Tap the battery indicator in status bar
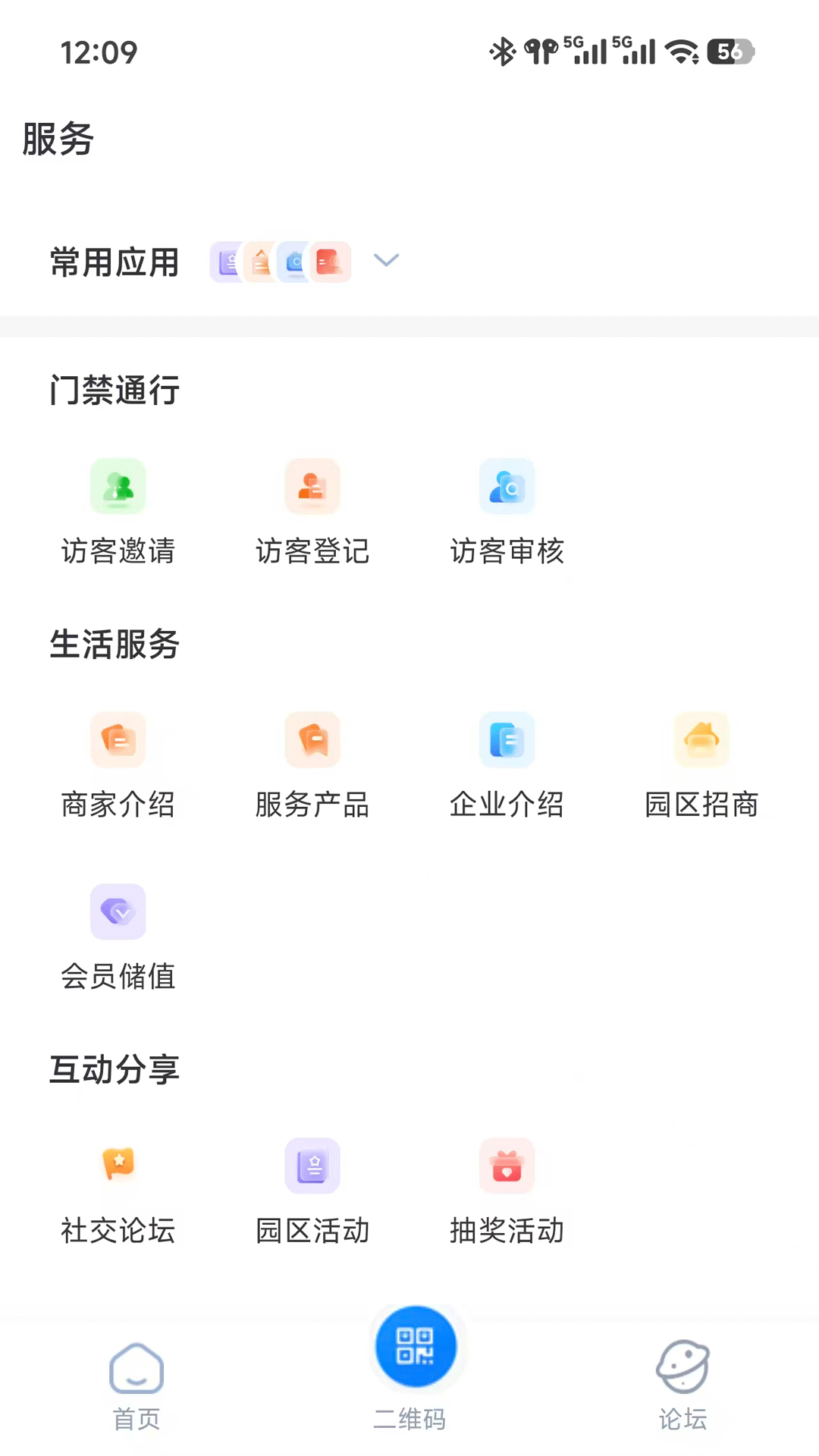The width and height of the screenshot is (819, 1456). click(x=730, y=52)
